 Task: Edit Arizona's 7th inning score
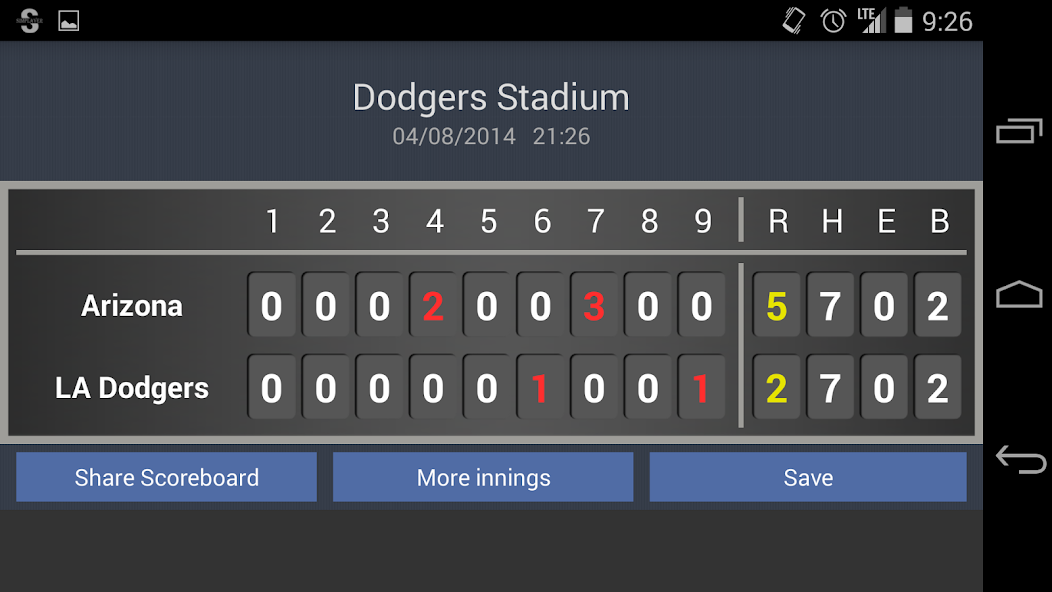coord(594,306)
